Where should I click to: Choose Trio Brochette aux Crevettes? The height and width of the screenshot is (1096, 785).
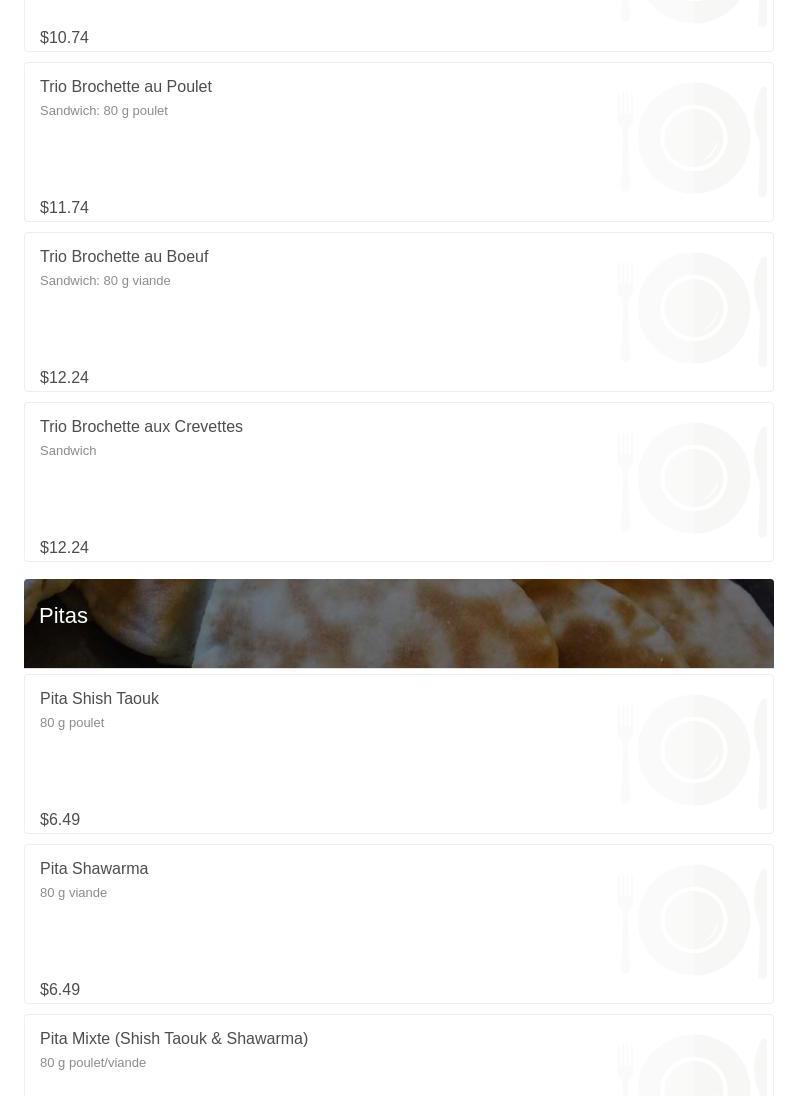(x=141, y=427)
